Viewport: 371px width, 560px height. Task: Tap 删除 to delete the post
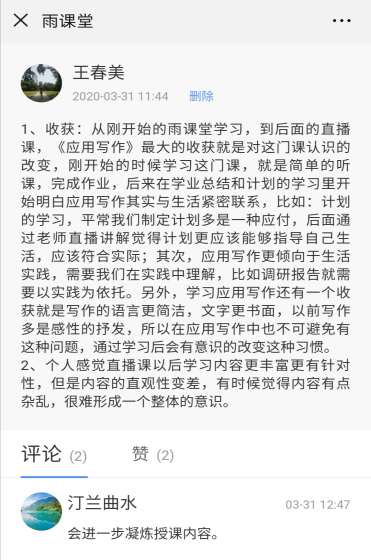pyautogui.click(x=201, y=96)
